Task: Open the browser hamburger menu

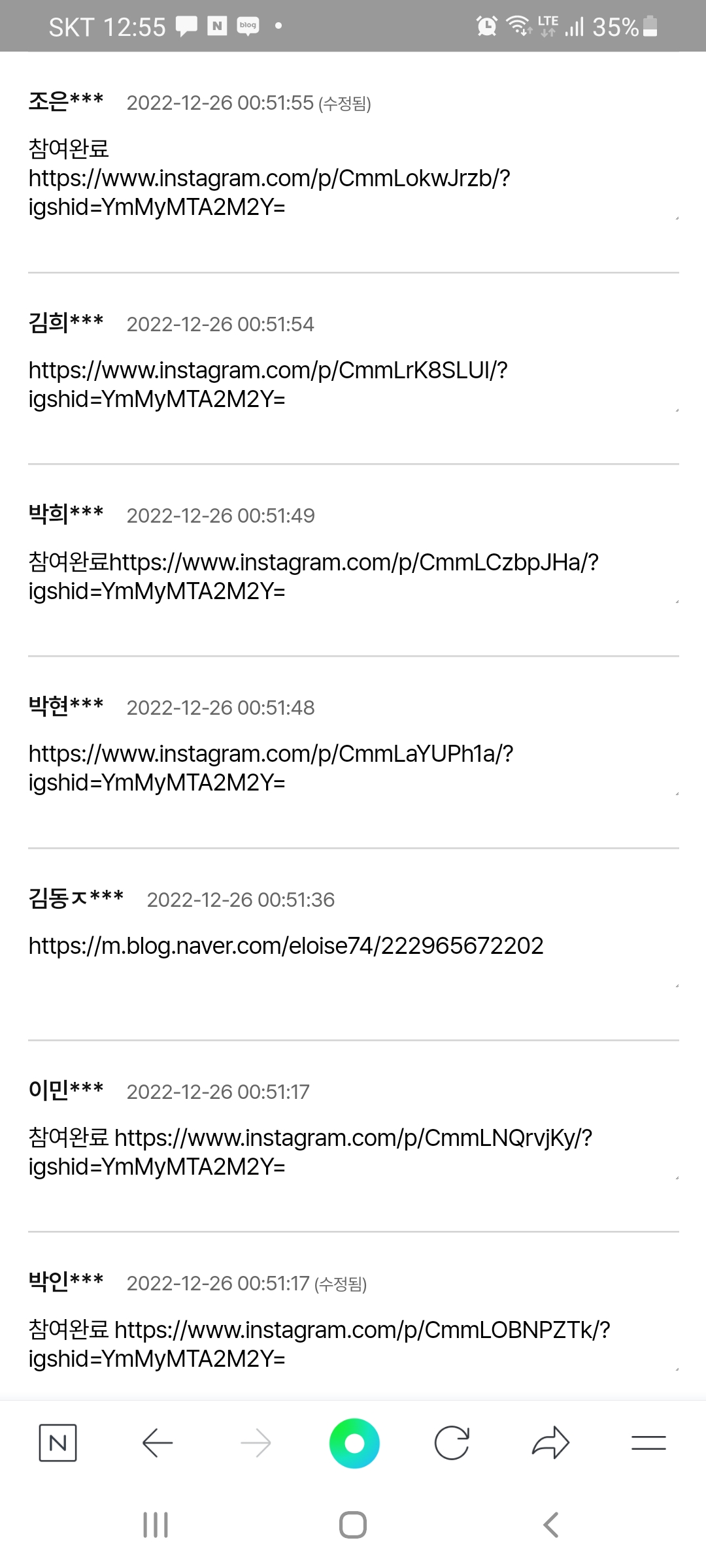Action: (648, 1443)
